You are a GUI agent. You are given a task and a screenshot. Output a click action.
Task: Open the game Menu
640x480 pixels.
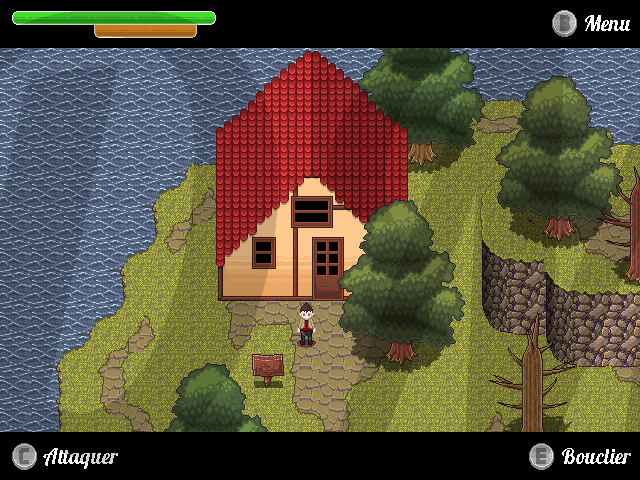tap(565, 23)
